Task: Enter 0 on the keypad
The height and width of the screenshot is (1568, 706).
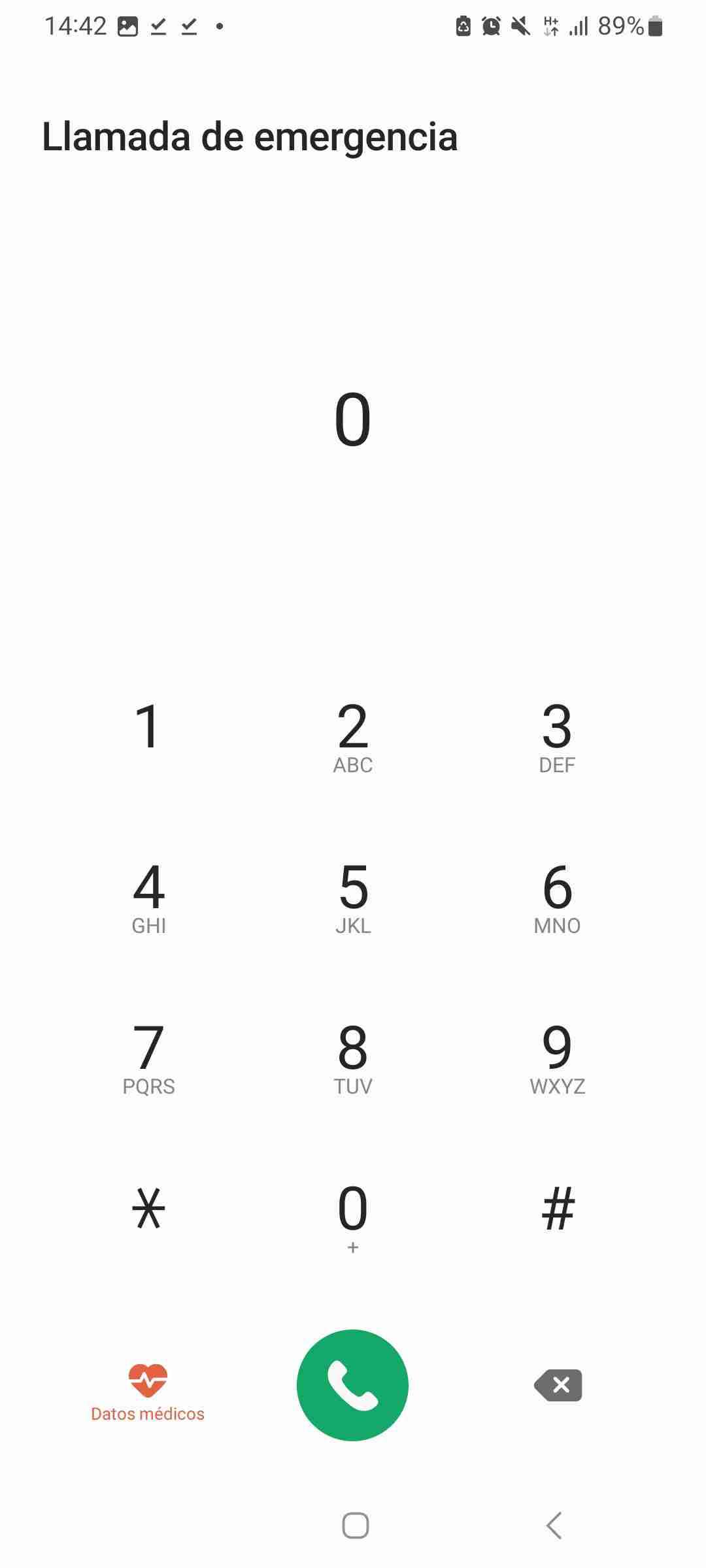Action: coord(353,1217)
